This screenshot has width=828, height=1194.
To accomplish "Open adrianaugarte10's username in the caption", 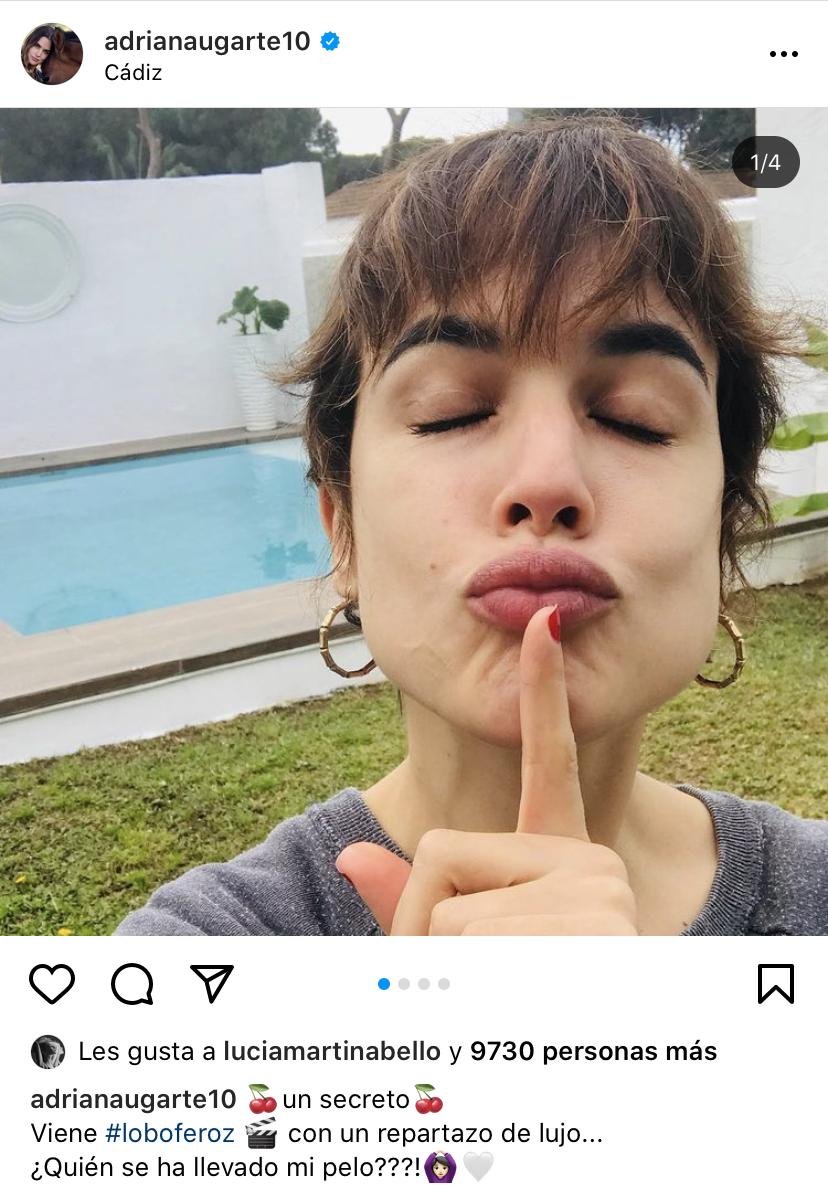I will pyautogui.click(x=133, y=1100).
